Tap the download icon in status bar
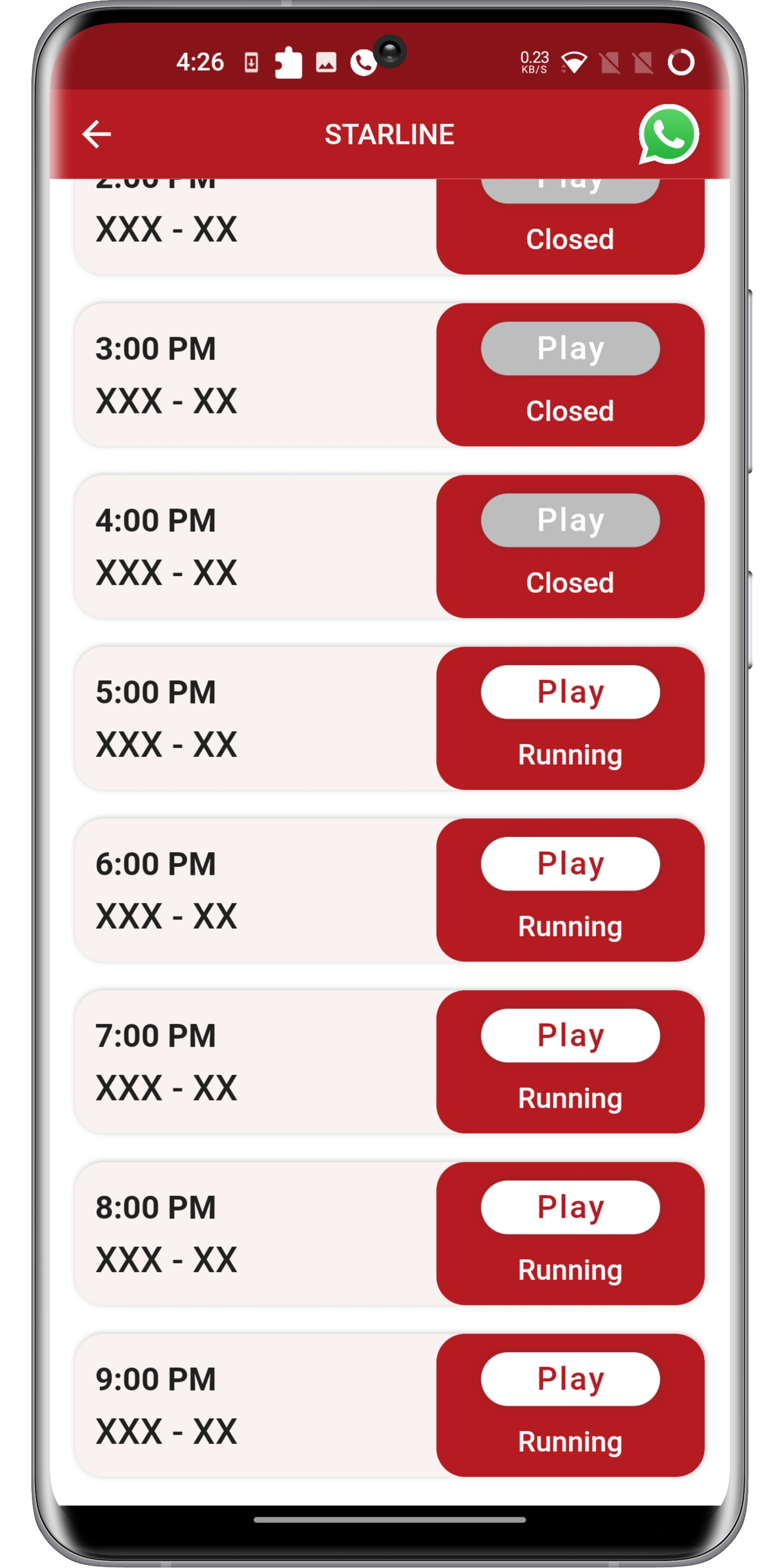 [251, 63]
